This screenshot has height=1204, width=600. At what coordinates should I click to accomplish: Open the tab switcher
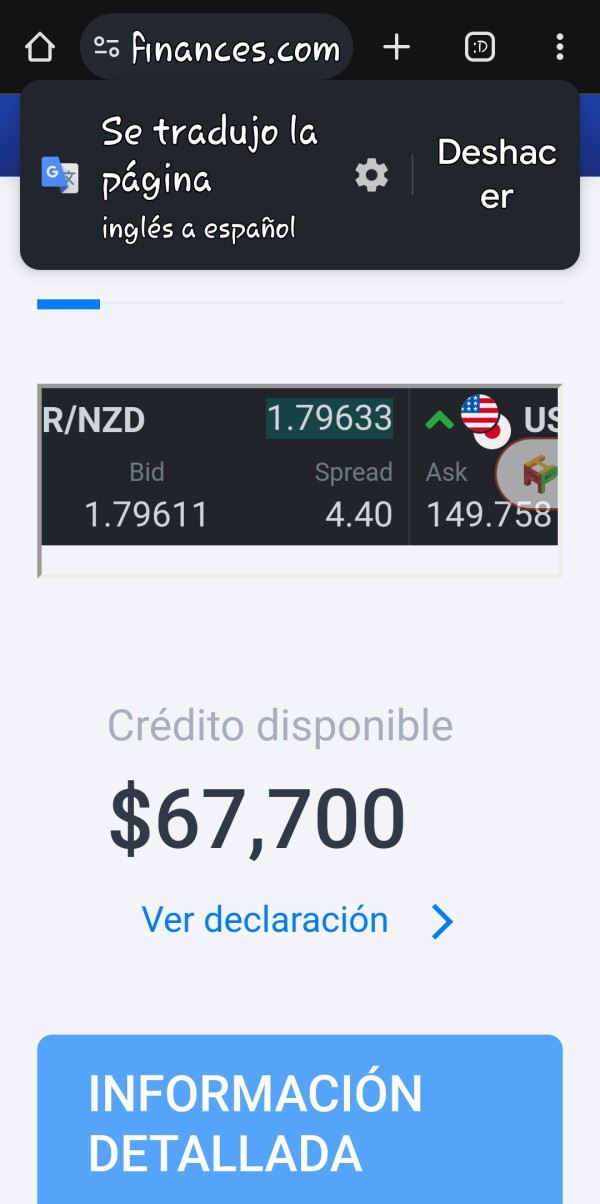481,47
